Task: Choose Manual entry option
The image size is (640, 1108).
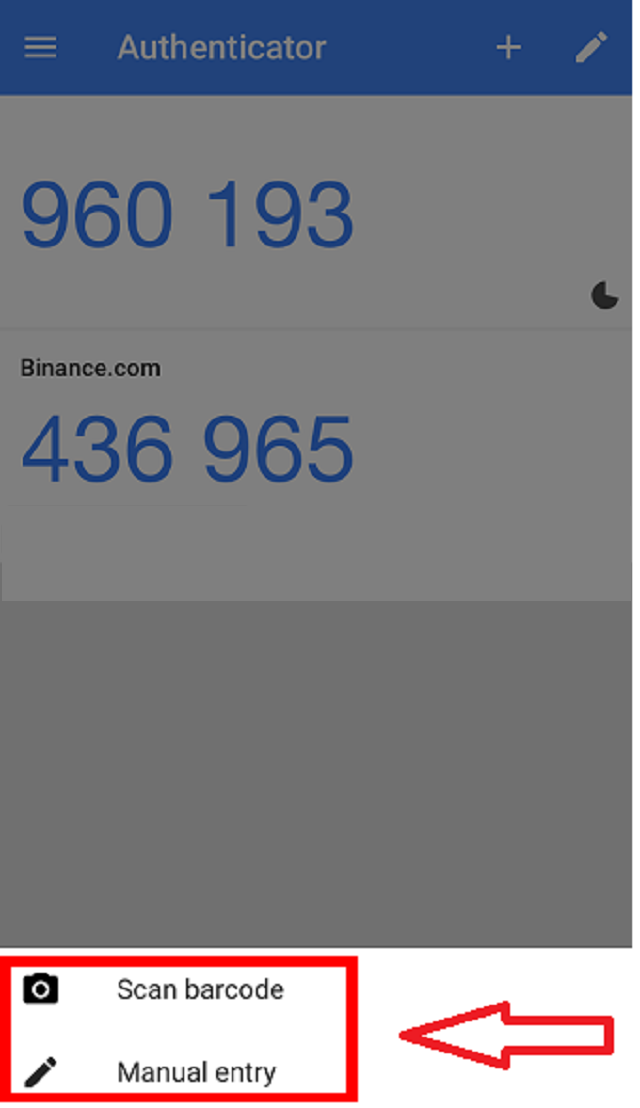Action: (x=177, y=1071)
